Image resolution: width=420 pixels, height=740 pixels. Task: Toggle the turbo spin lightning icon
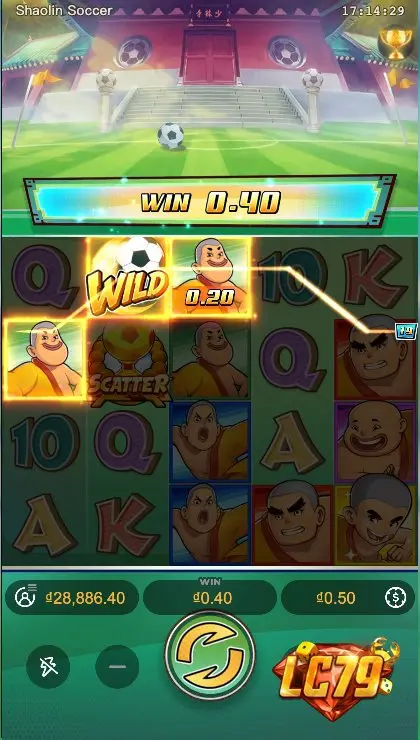coord(48,667)
